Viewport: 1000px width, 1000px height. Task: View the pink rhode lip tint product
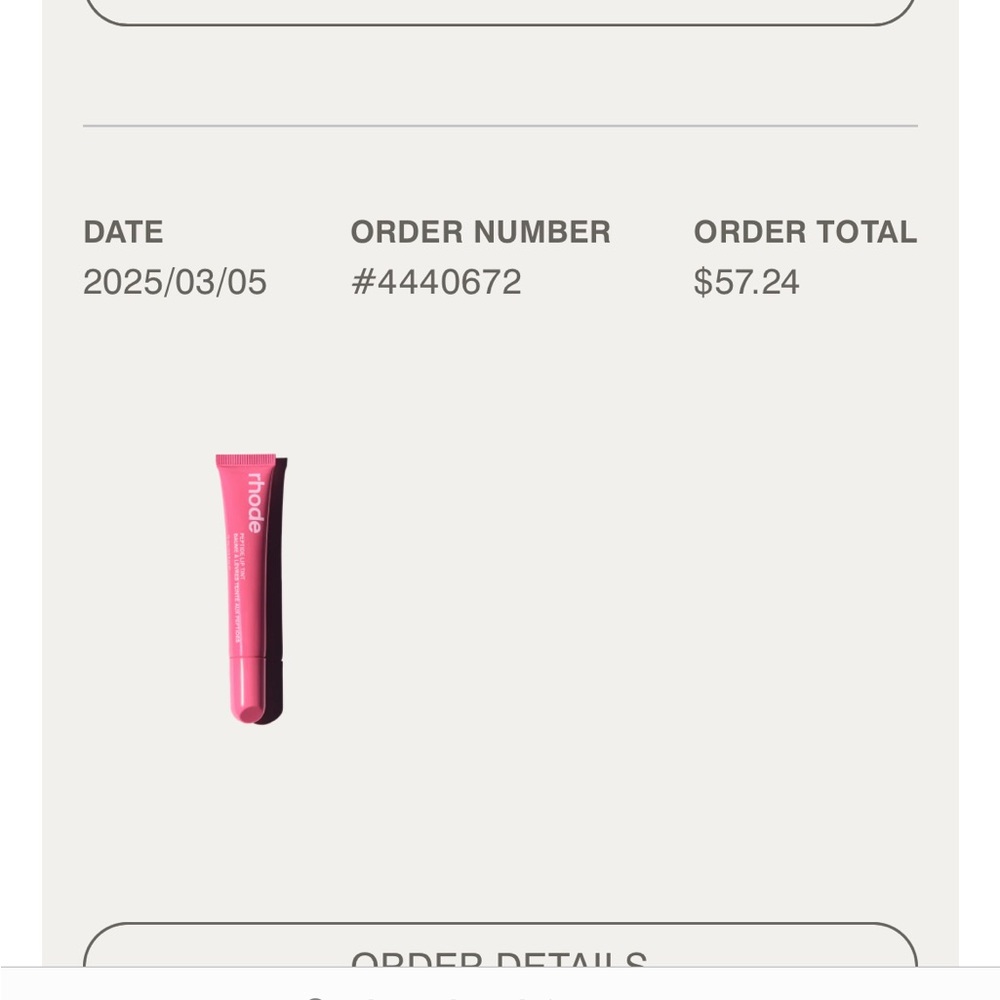tap(248, 588)
